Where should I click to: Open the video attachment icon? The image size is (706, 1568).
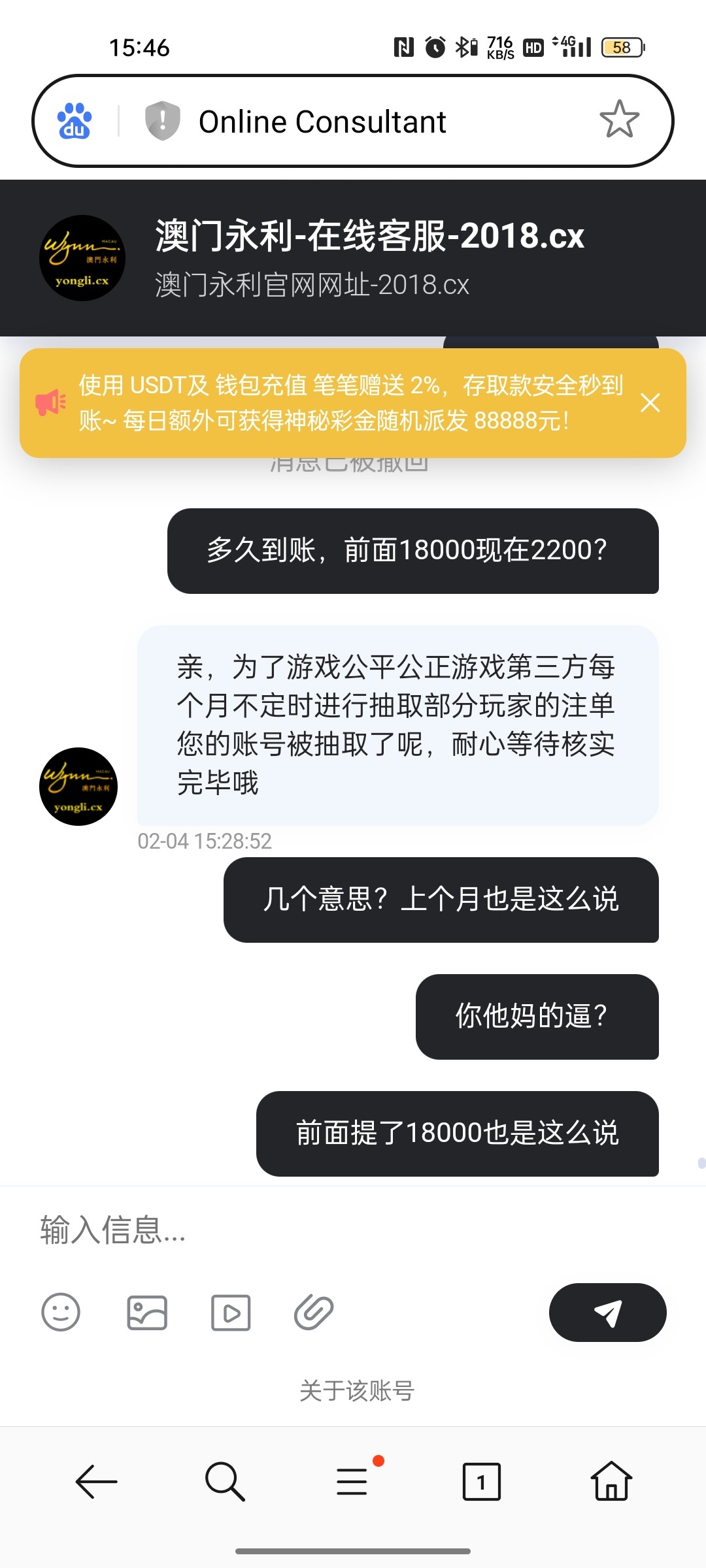[230, 1313]
